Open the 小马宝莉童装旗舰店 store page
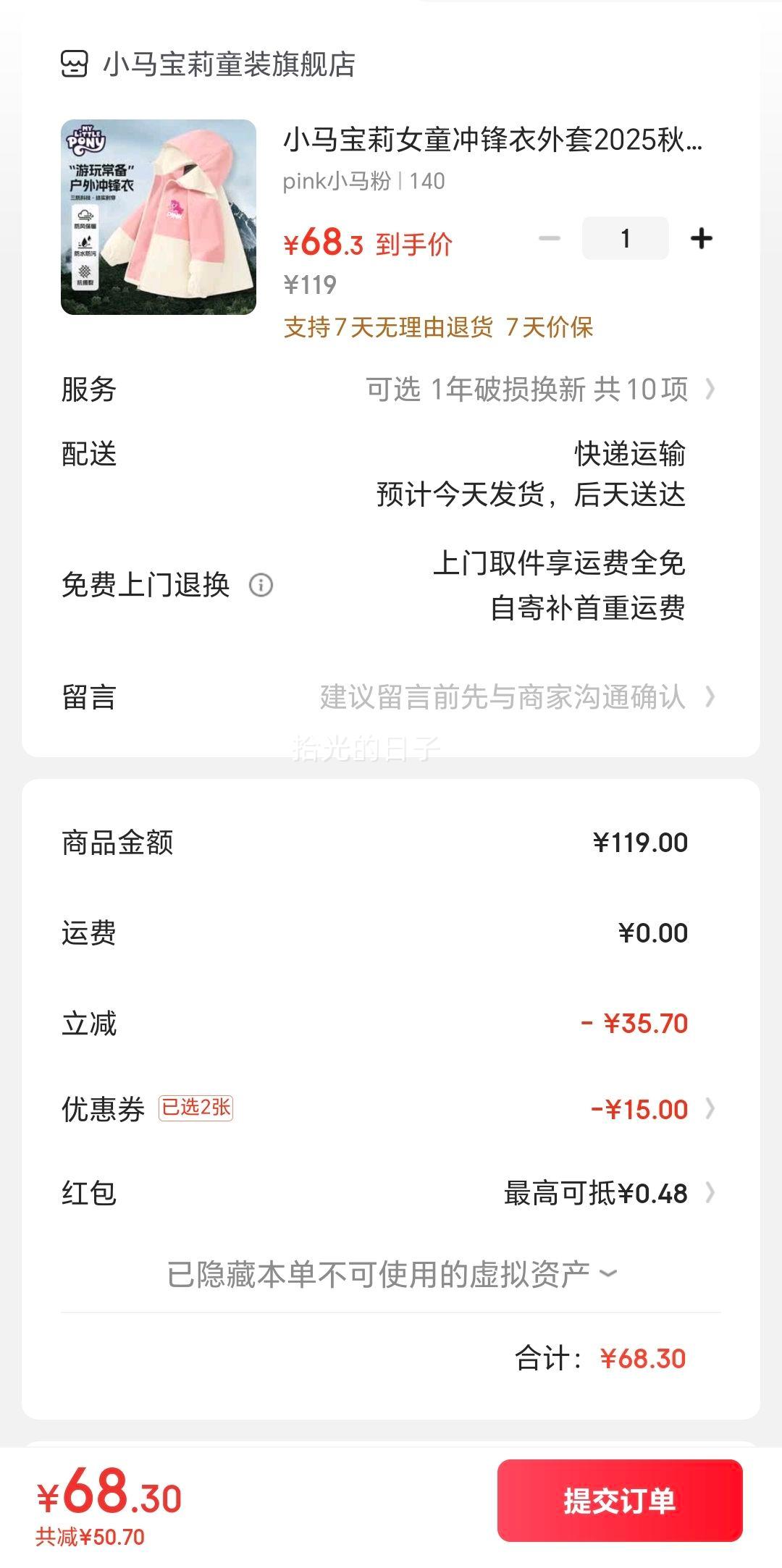782x1568 pixels. [x=228, y=64]
